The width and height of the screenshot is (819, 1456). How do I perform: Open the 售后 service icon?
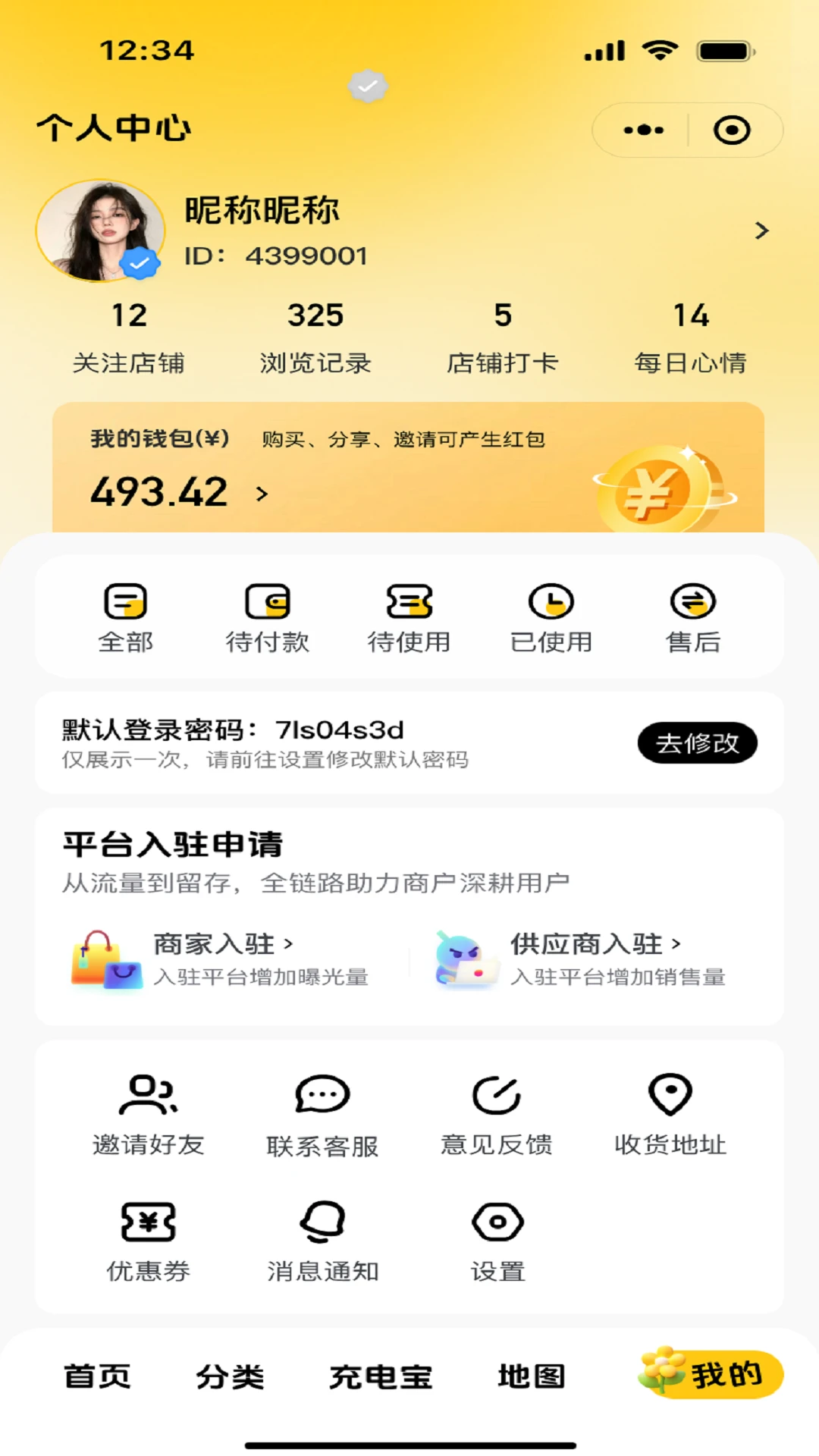(693, 601)
